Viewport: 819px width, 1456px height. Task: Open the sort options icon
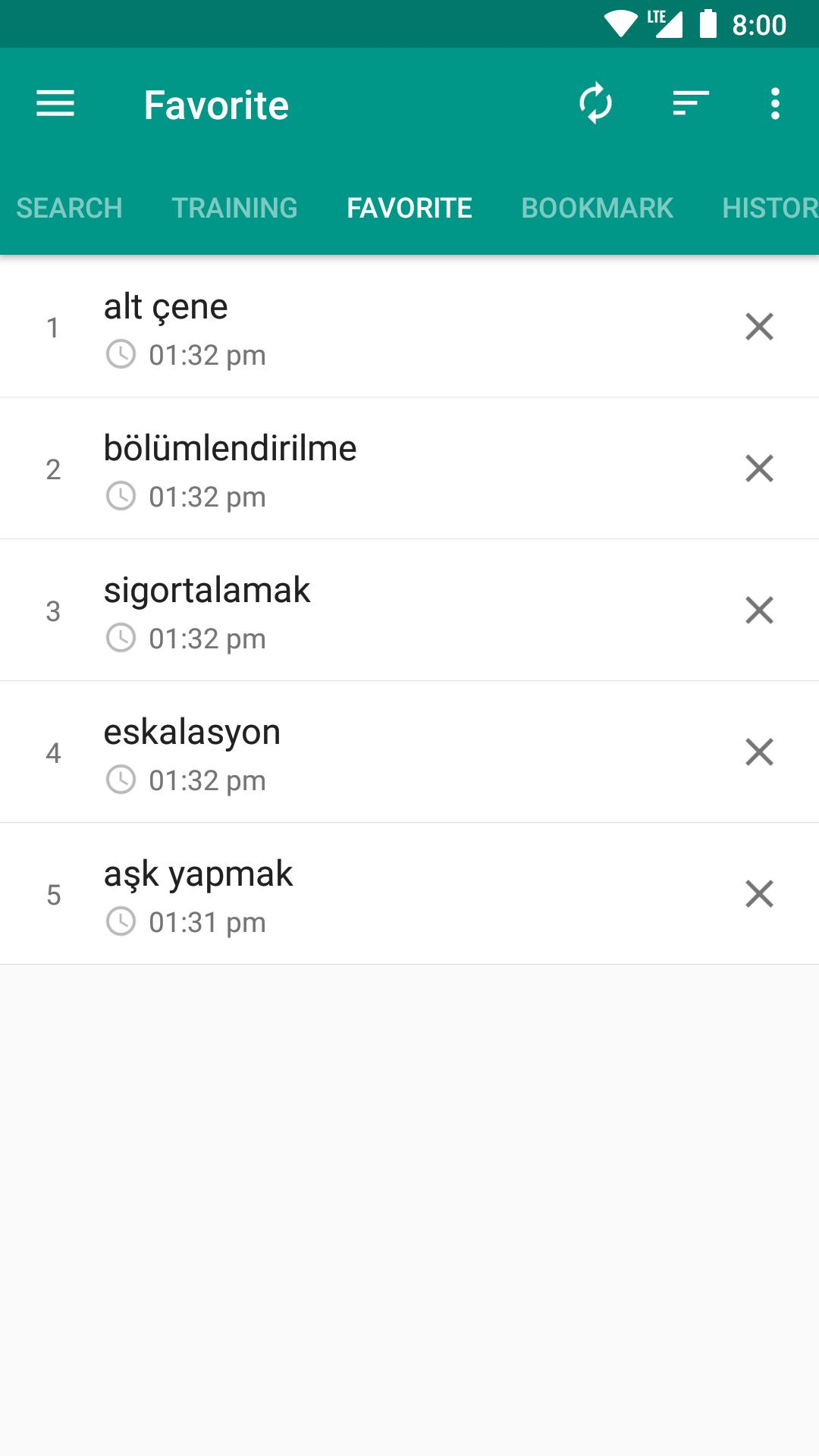[x=691, y=103]
